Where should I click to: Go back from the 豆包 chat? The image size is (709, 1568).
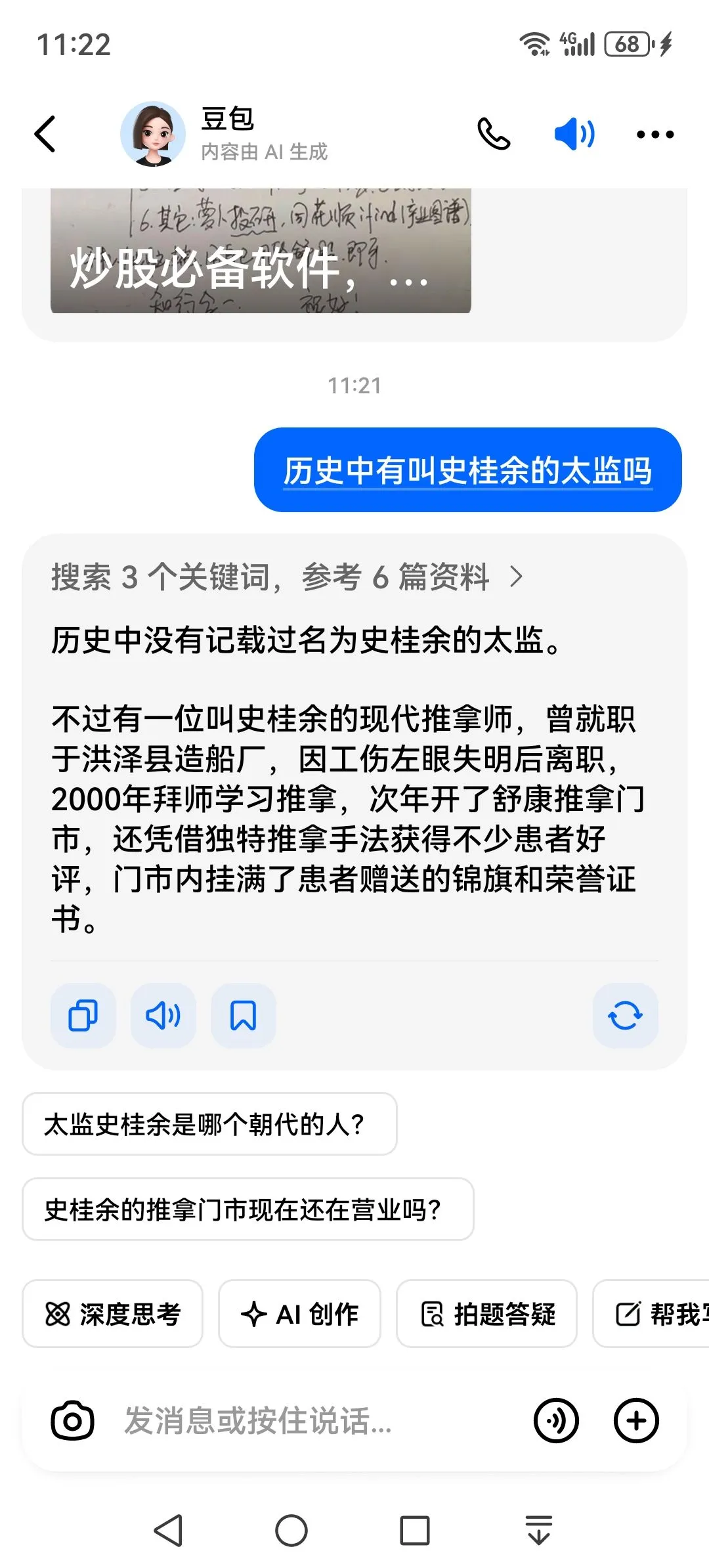click(45, 135)
